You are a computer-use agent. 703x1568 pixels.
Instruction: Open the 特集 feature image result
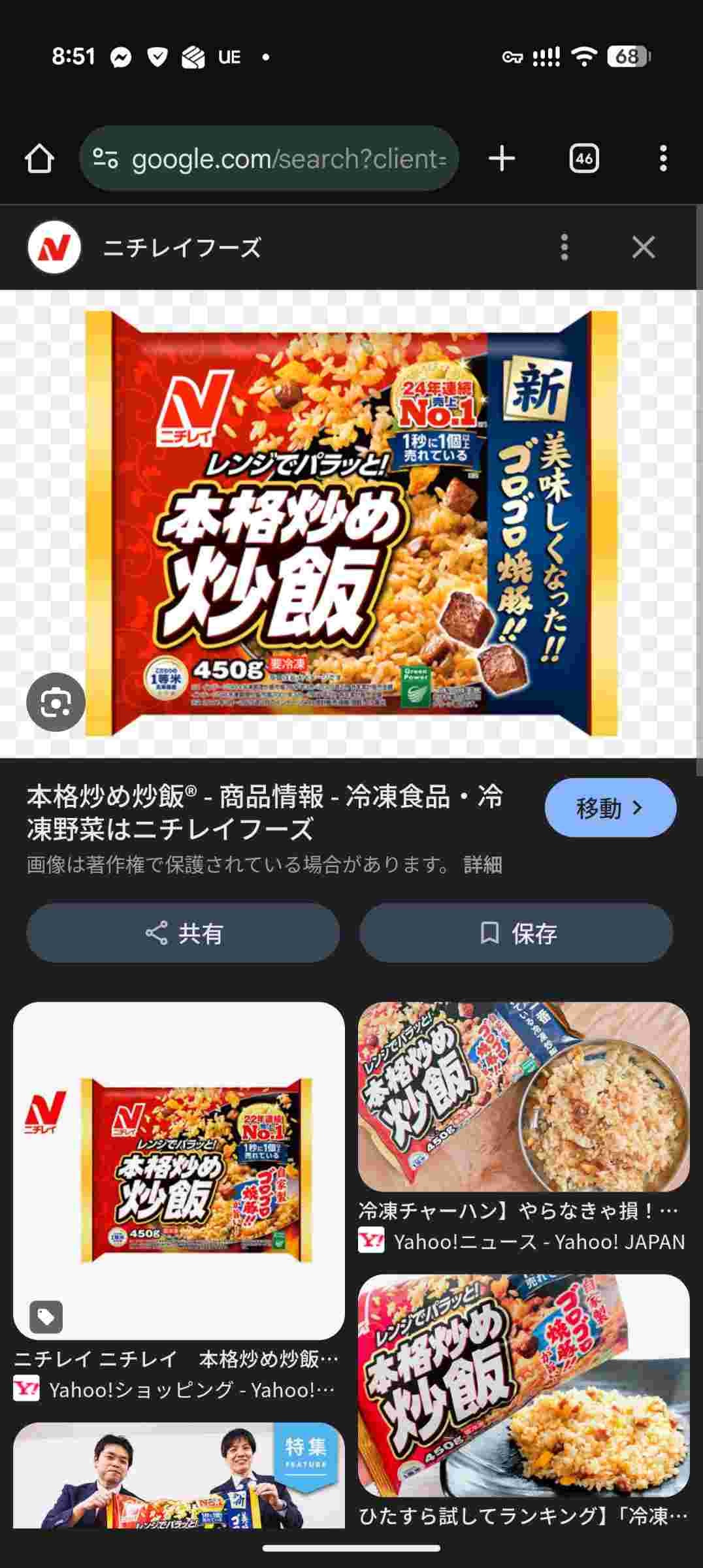pos(178,1477)
